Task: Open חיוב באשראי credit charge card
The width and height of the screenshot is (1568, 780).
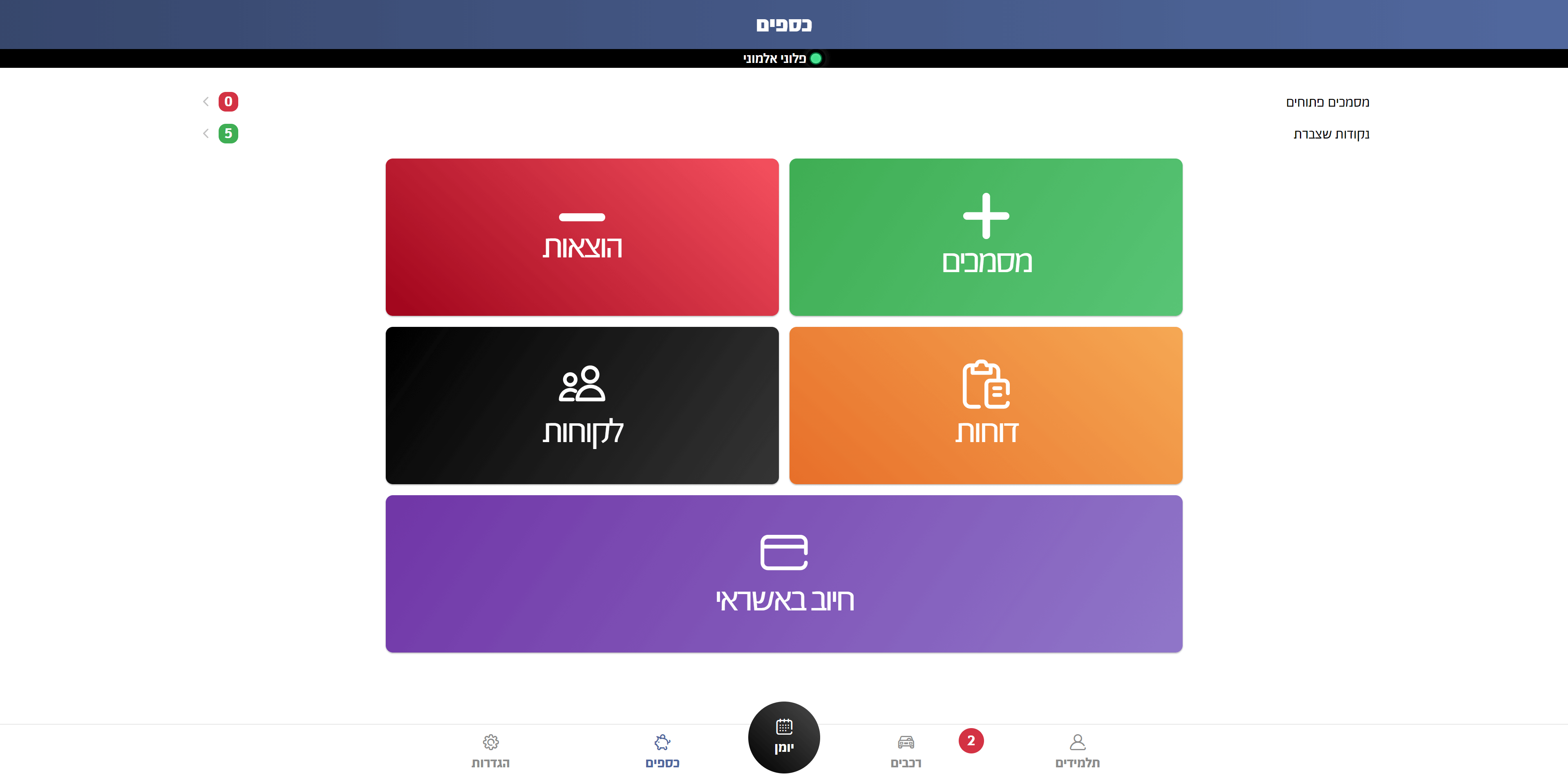Action: coord(784,574)
